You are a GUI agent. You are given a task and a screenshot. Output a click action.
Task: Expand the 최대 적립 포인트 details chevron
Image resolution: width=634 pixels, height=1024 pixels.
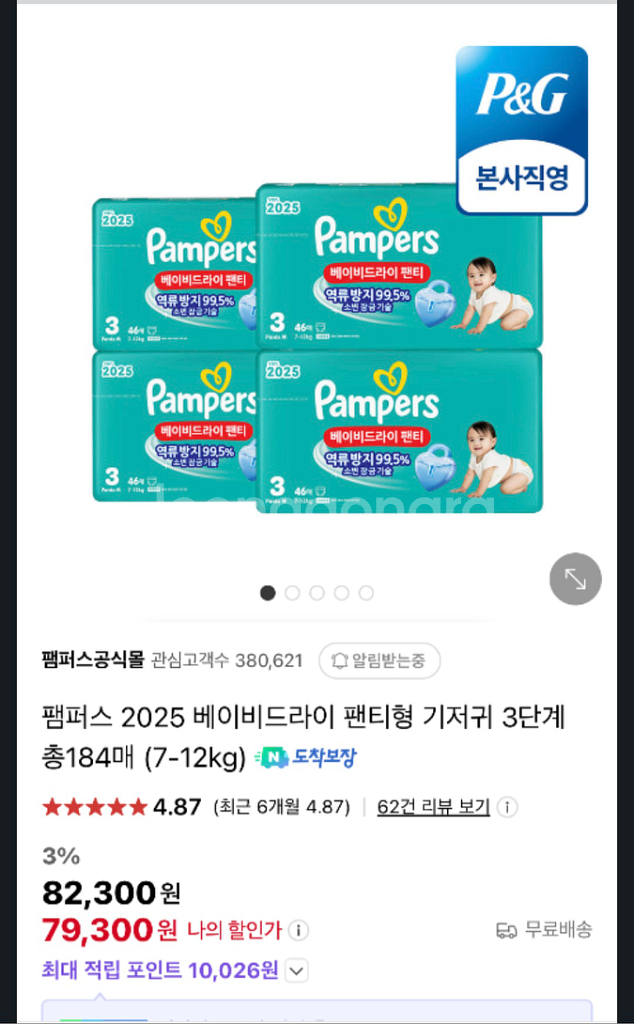click(x=296, y=970)
